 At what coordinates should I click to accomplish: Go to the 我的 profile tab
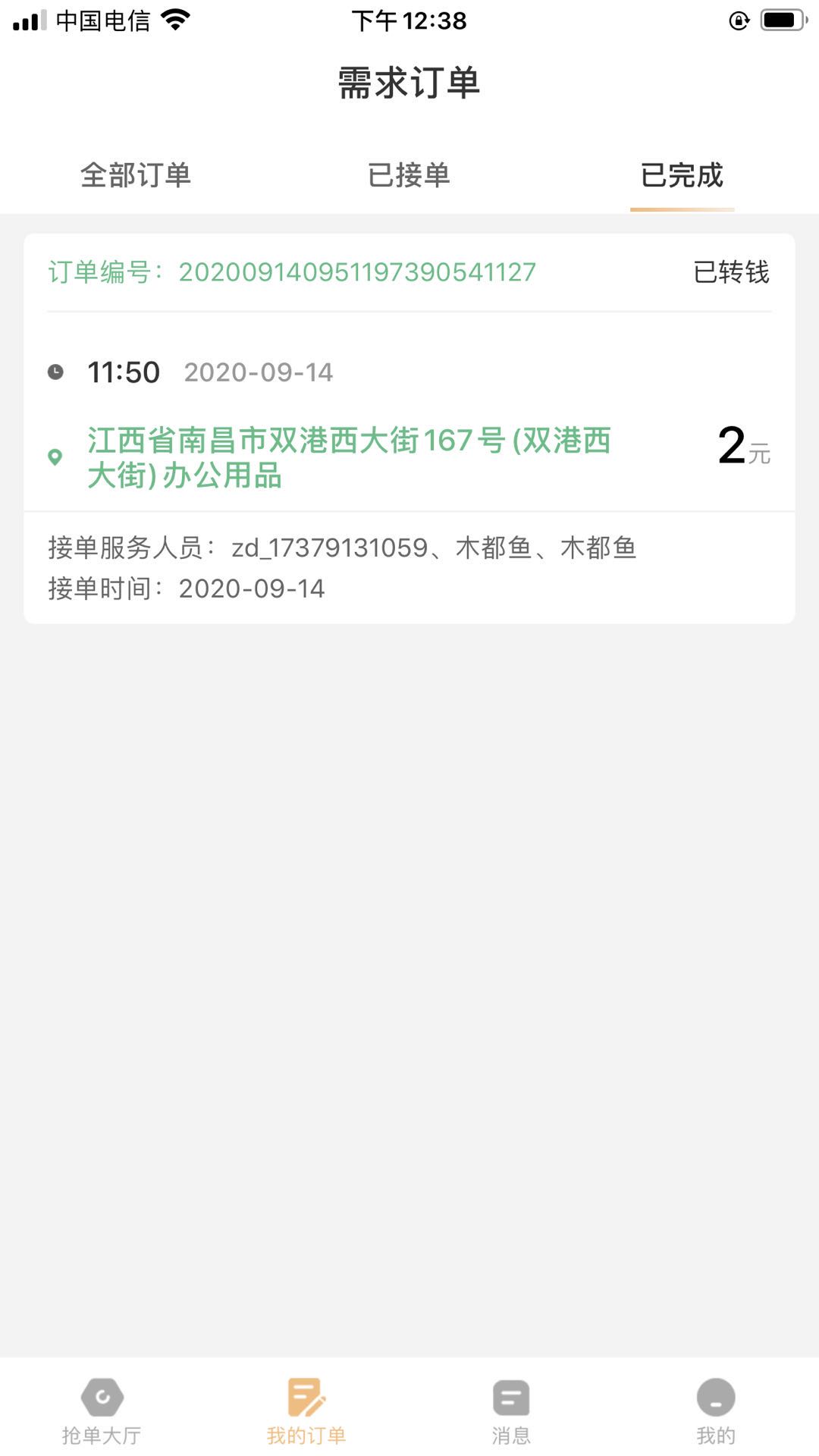[716, 1411]
